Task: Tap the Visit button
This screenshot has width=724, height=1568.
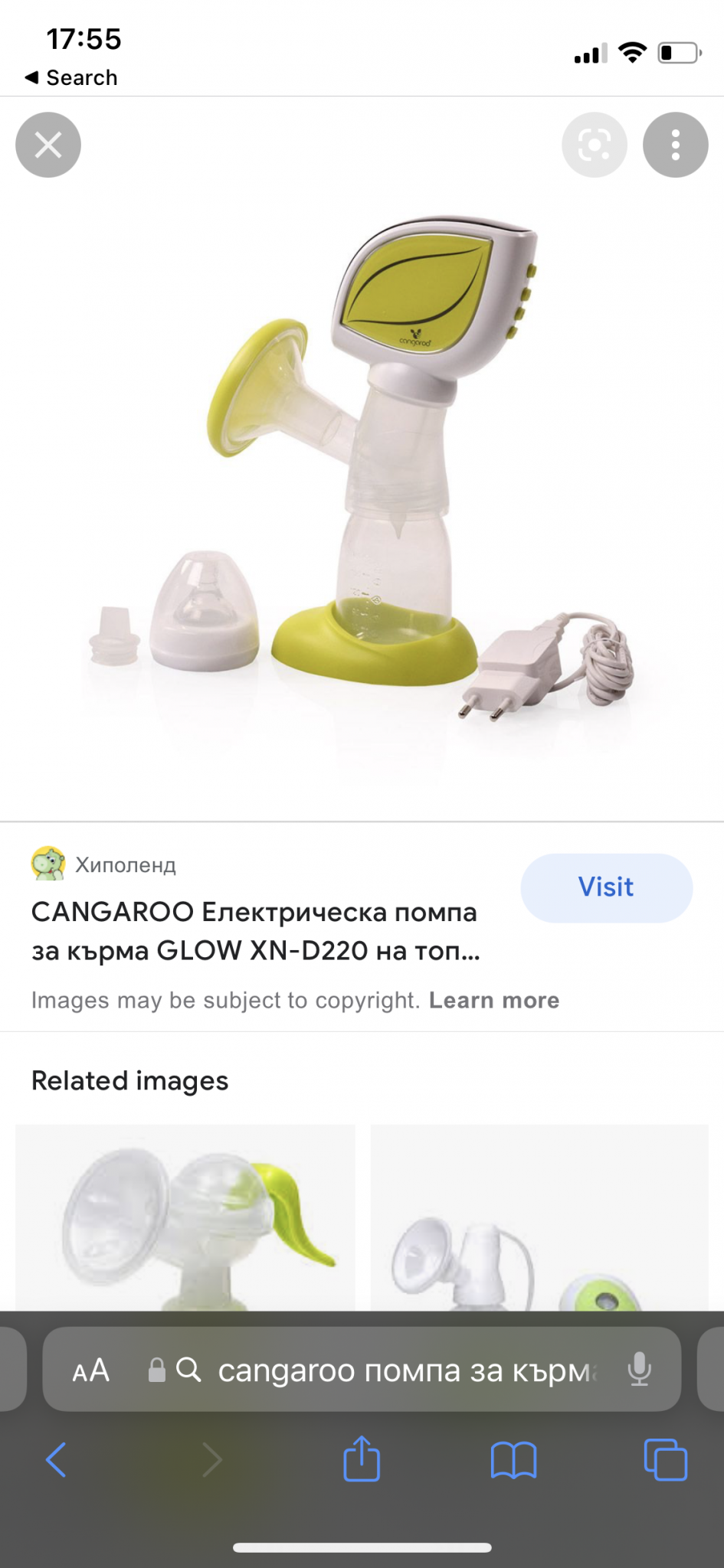Action: click(606, 887)
